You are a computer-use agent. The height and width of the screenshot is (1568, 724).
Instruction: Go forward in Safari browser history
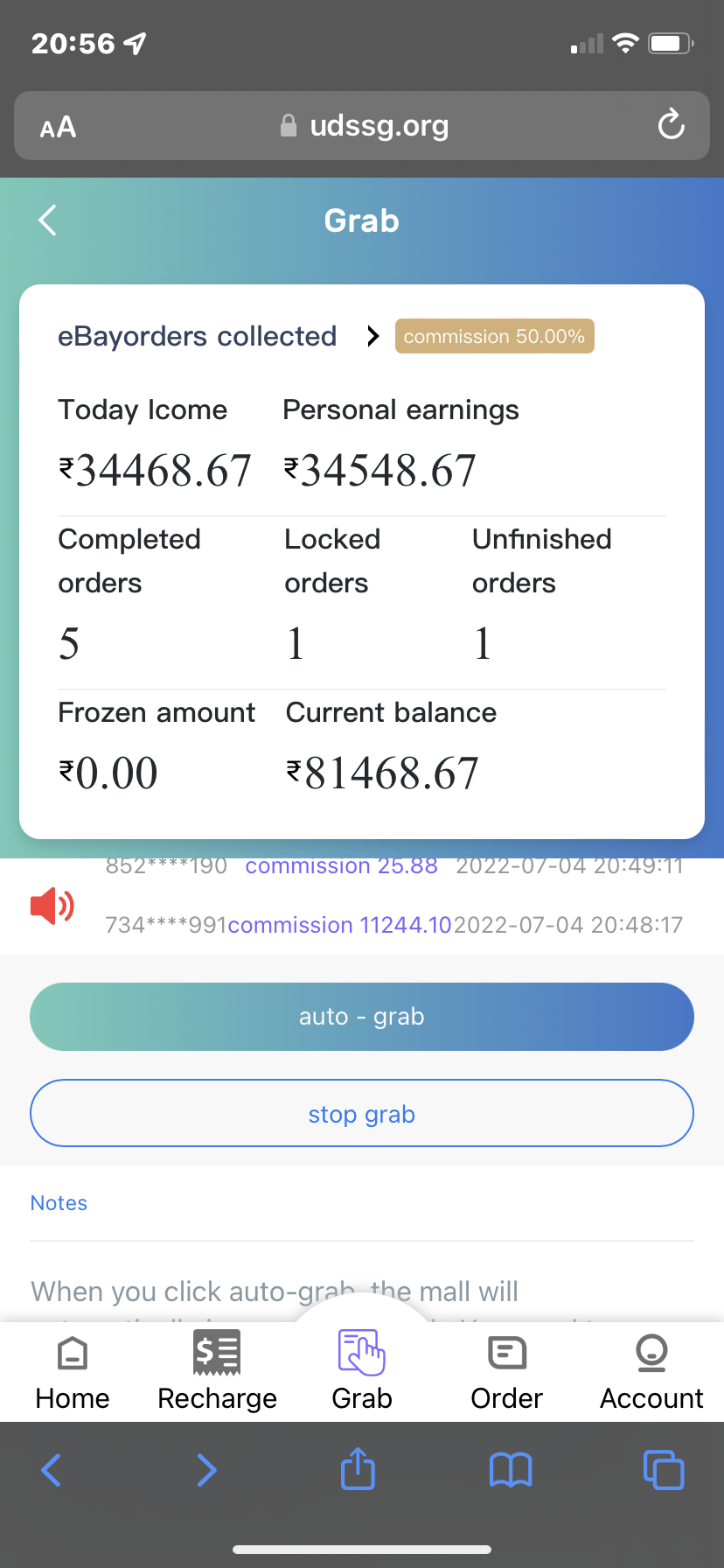[206, 1470]
